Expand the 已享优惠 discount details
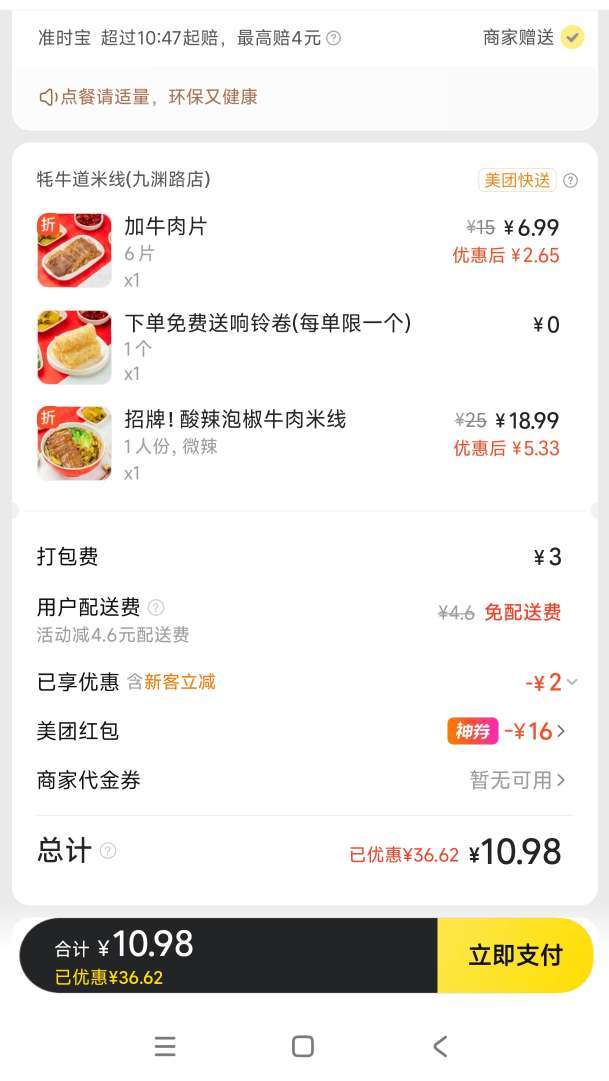This screenshot has width=609, height=1081. [x=571, y=682]
